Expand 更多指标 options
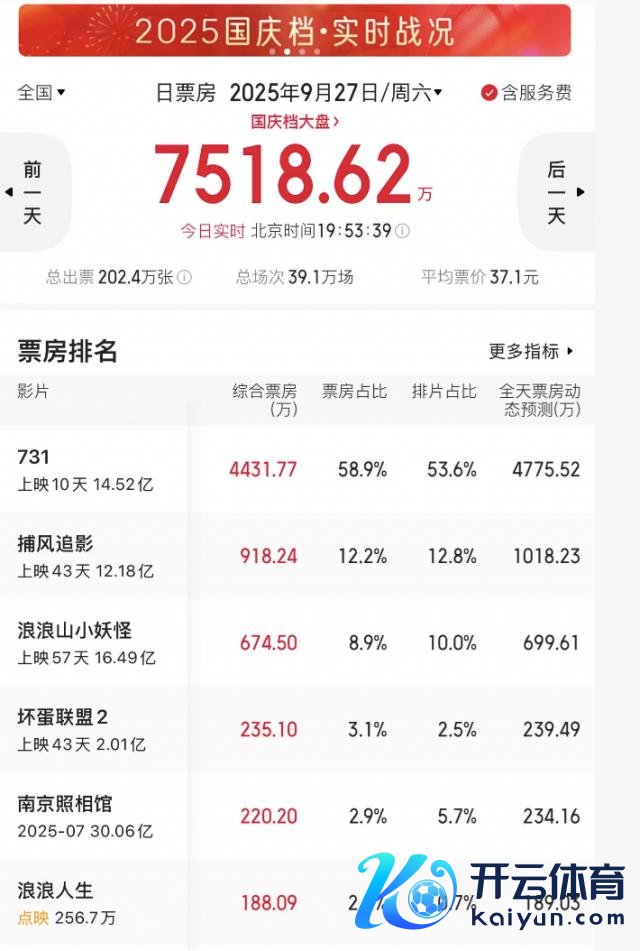 pyautogui.click(x=531, y=351)
